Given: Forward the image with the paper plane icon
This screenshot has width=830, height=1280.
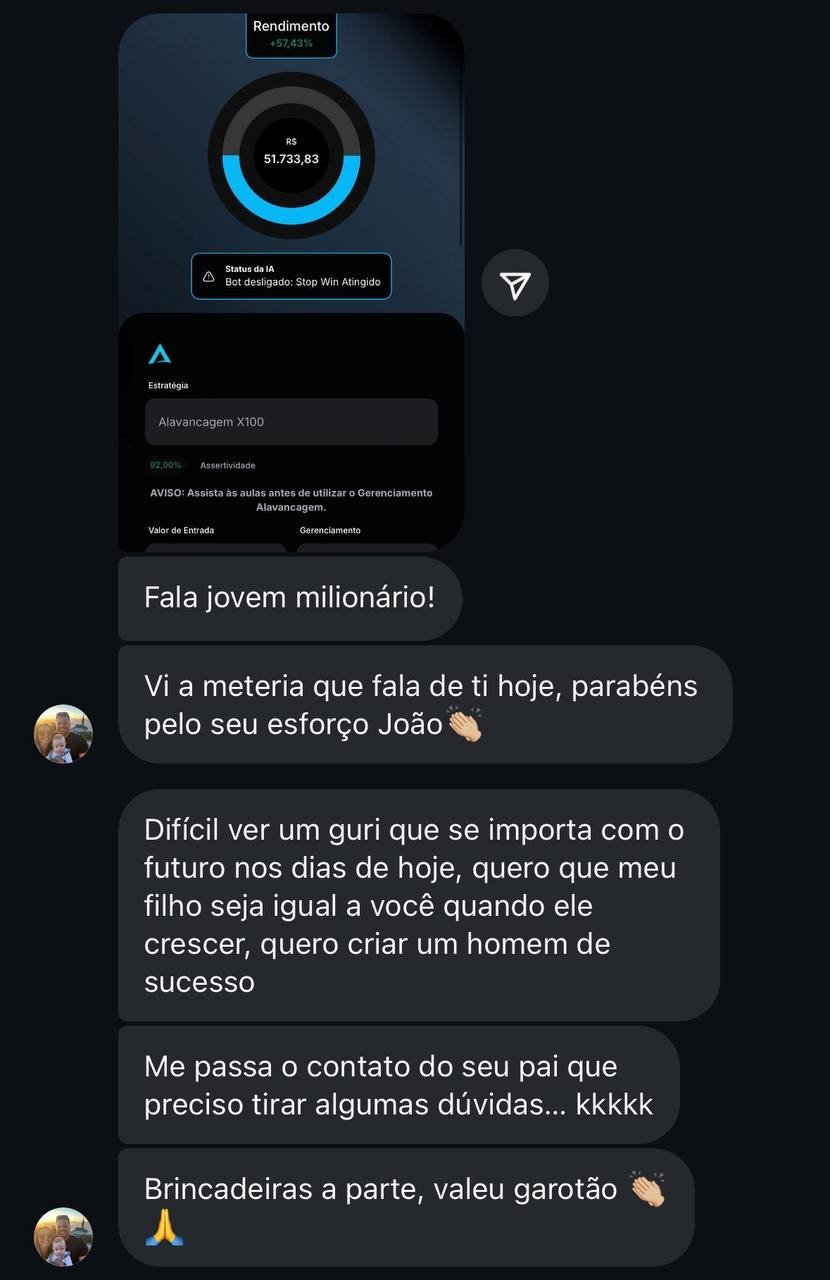Looking at the screenshot, I should [515, 286].
